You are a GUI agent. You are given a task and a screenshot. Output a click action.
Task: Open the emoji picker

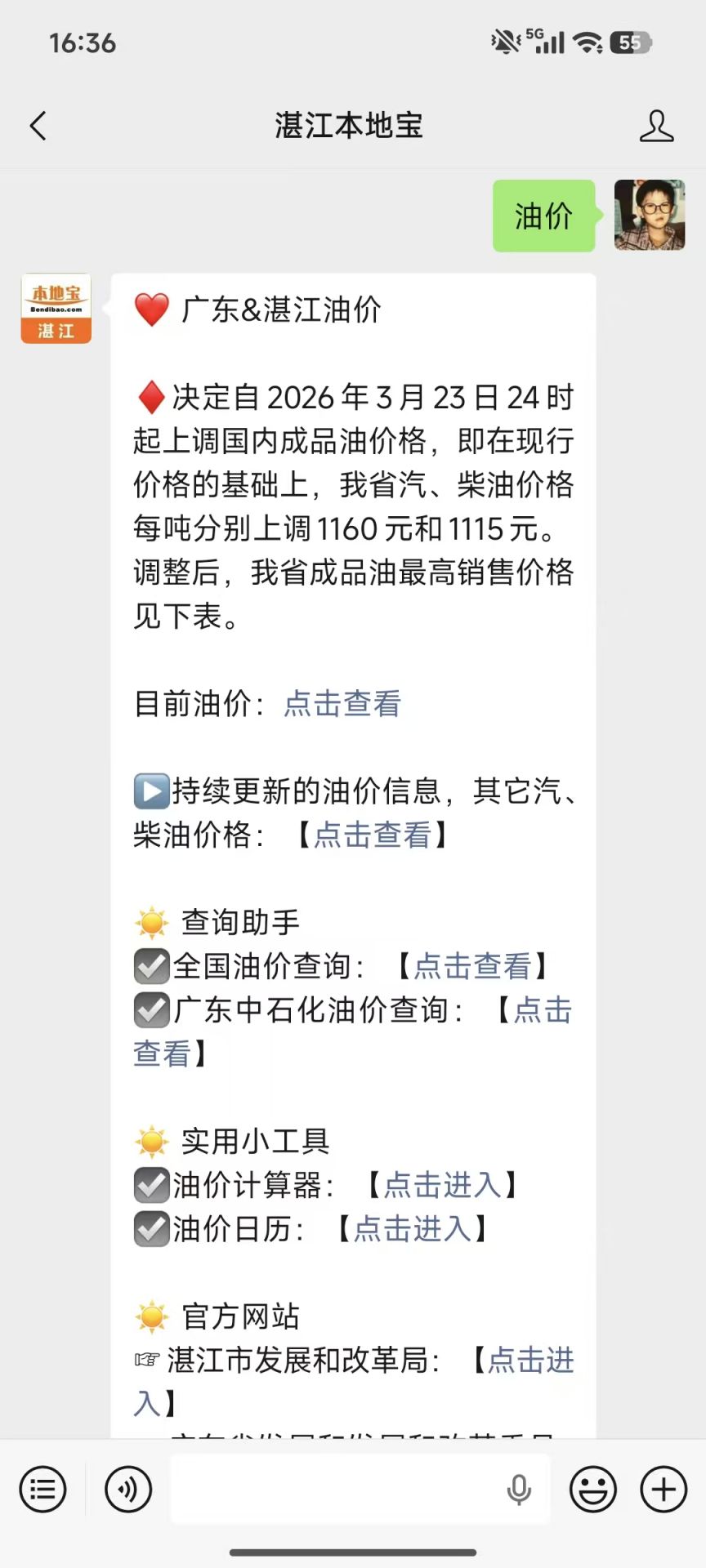(x=592, y=1490)
